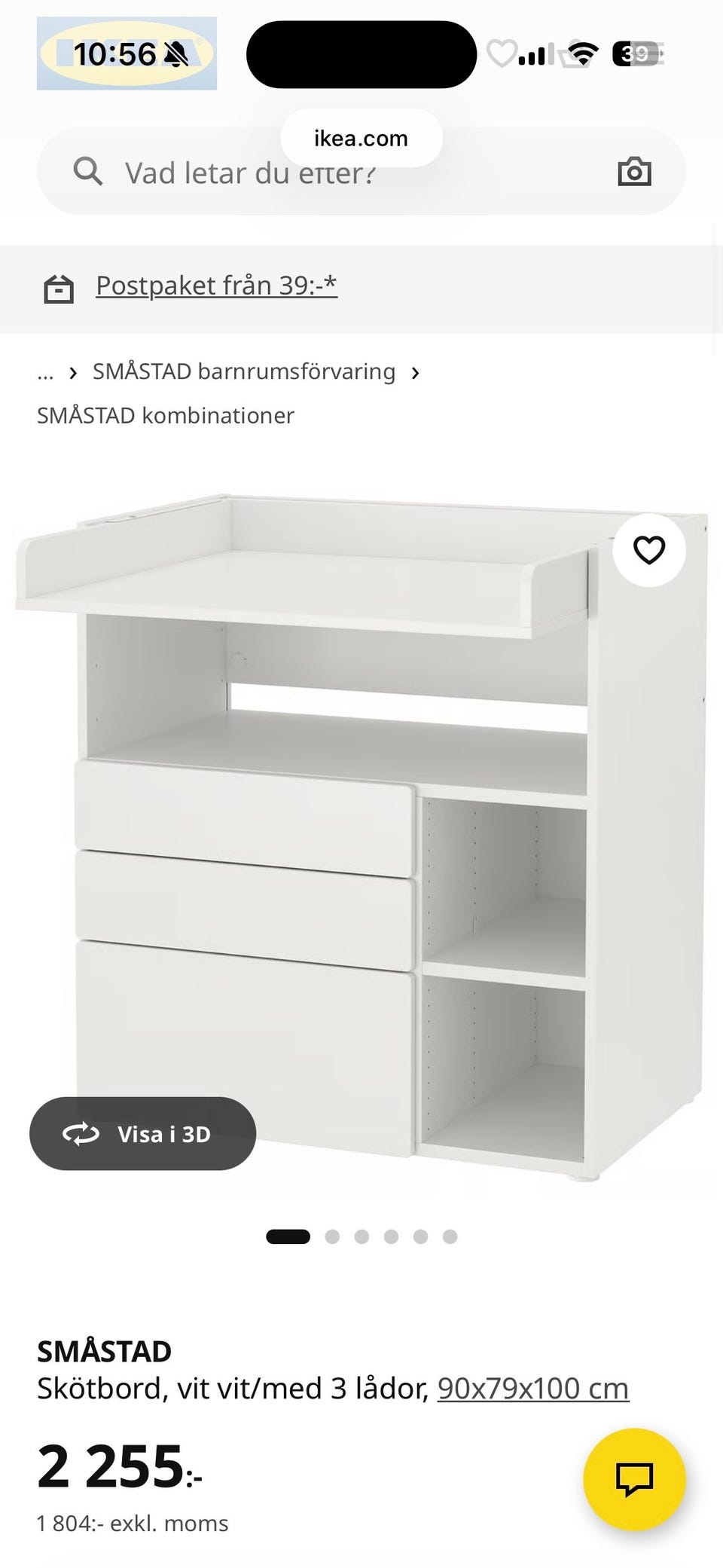Open the "Postpaket från 39:-*" link
Viewport: 723px width, 1568px height.
pos(216,286)
